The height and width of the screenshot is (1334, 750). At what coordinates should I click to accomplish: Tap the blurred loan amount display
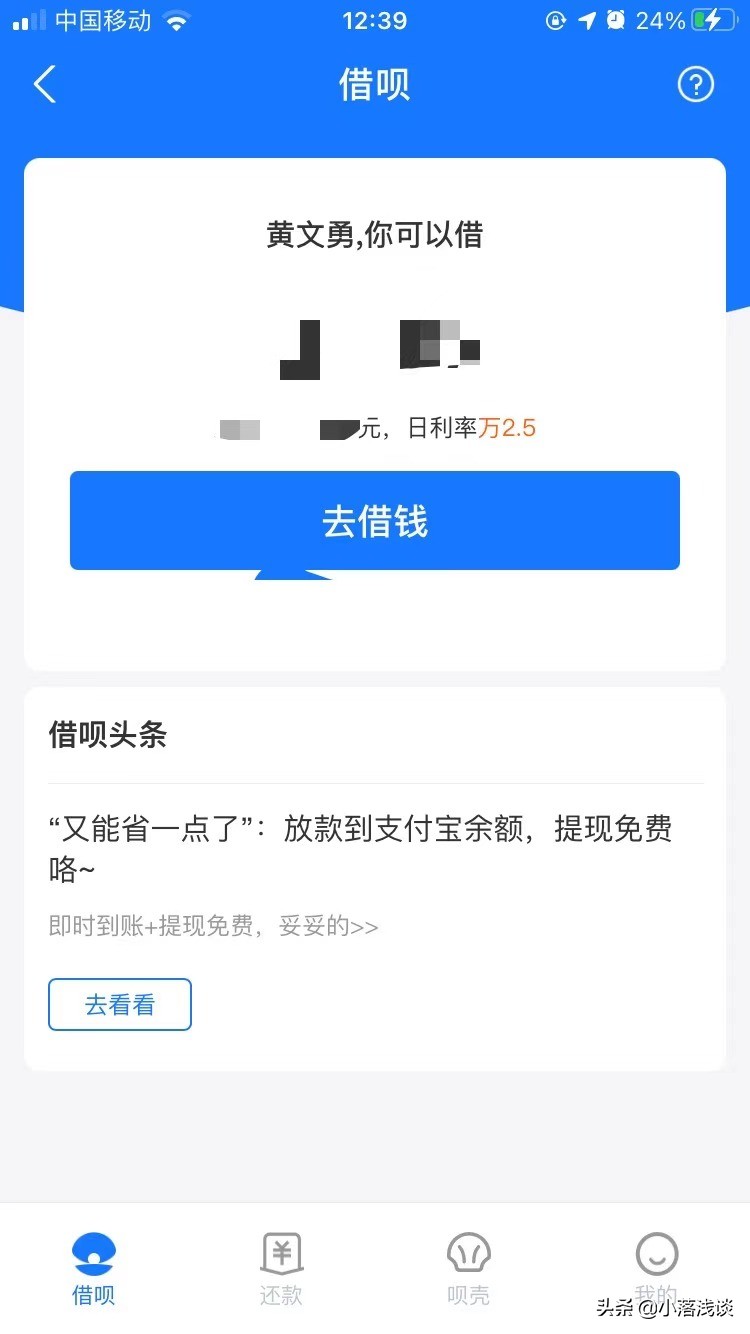coord(375,348)
